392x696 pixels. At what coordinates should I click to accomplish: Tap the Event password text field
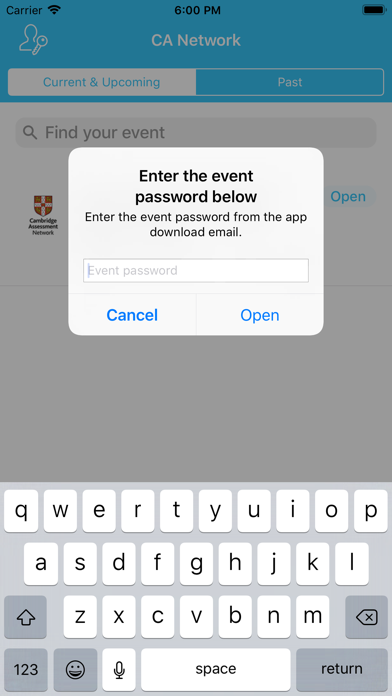click(196, 270)
